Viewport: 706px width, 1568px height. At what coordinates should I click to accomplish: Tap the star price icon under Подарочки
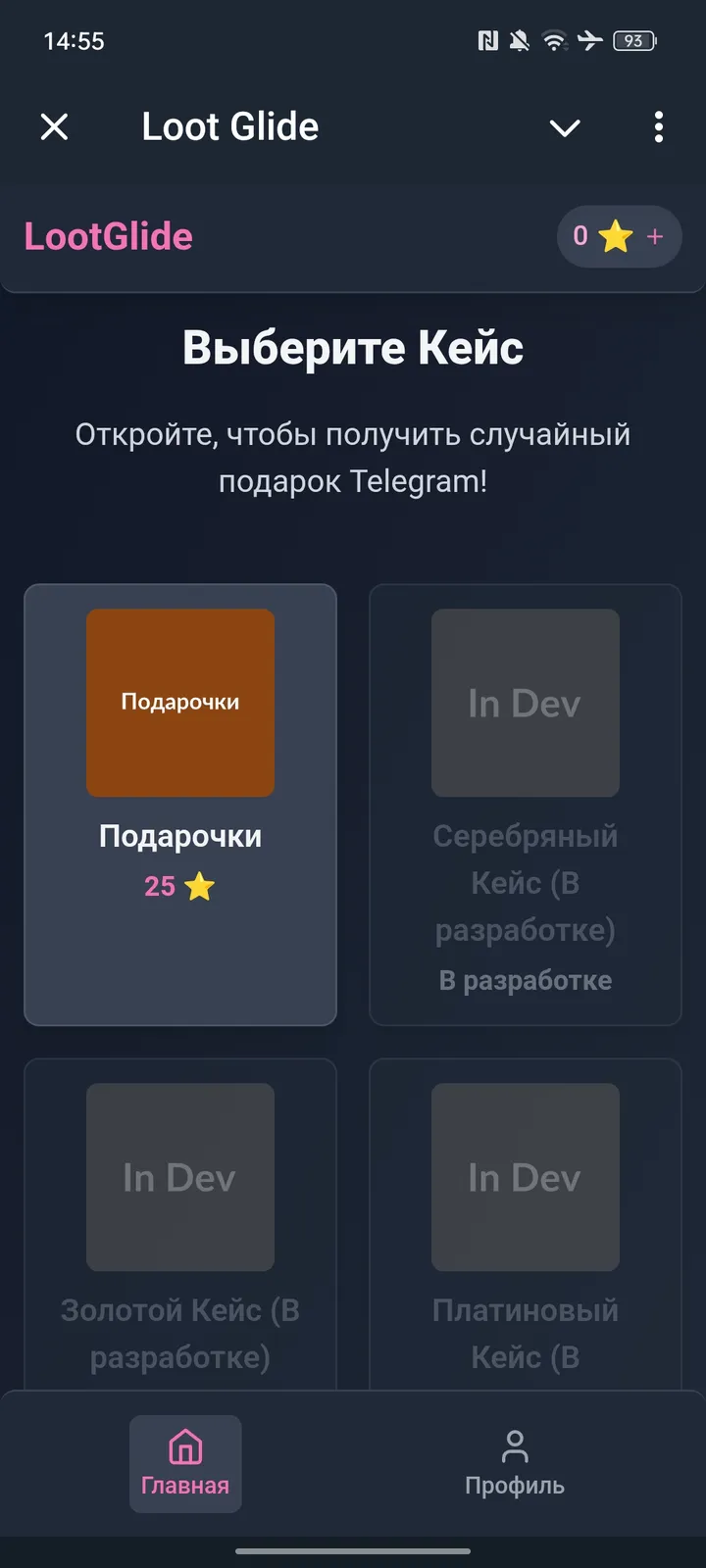coord(201,886)
